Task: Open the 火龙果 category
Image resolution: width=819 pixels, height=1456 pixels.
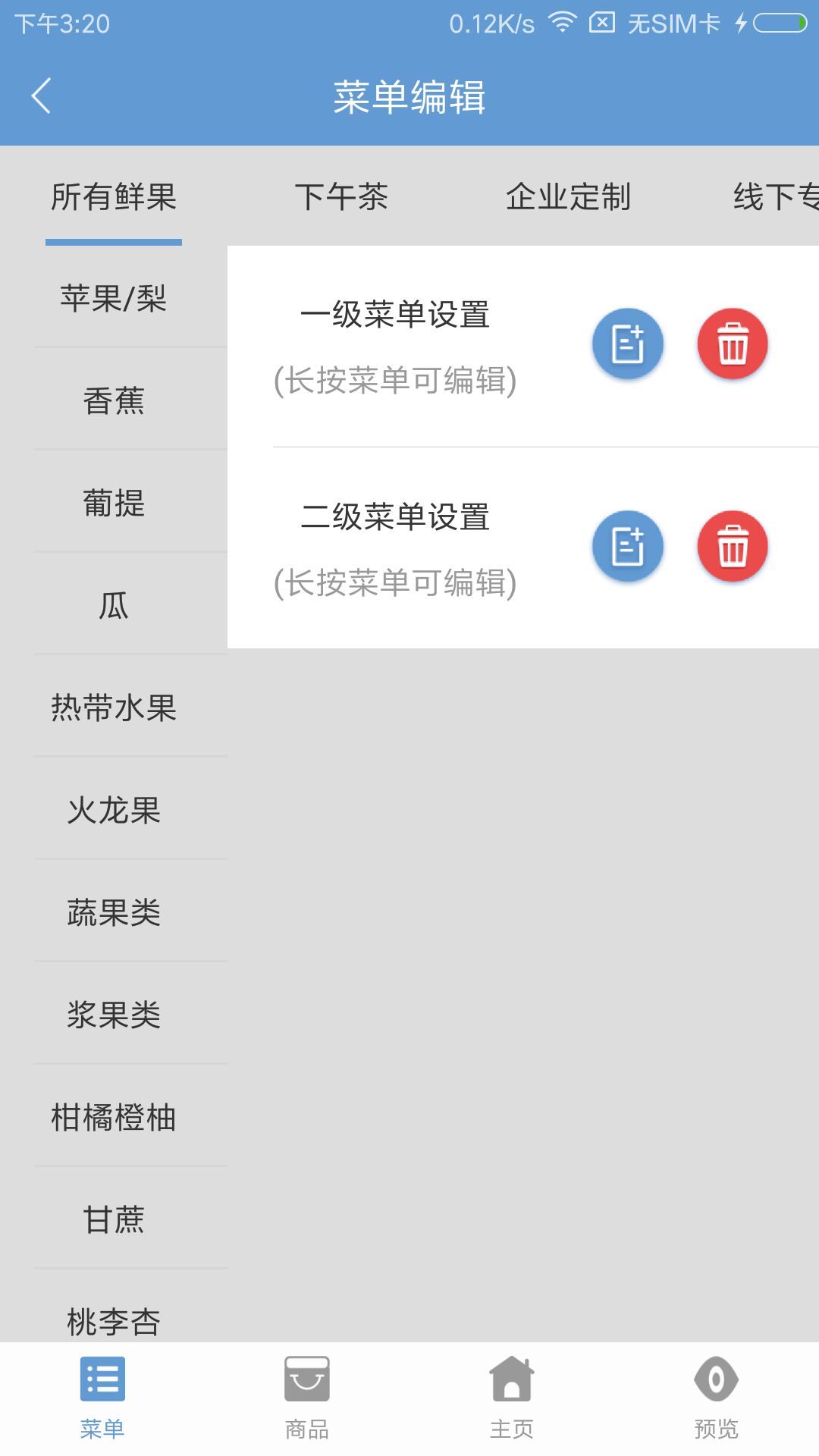Action: pyautogui.click(x=114, y=810)
